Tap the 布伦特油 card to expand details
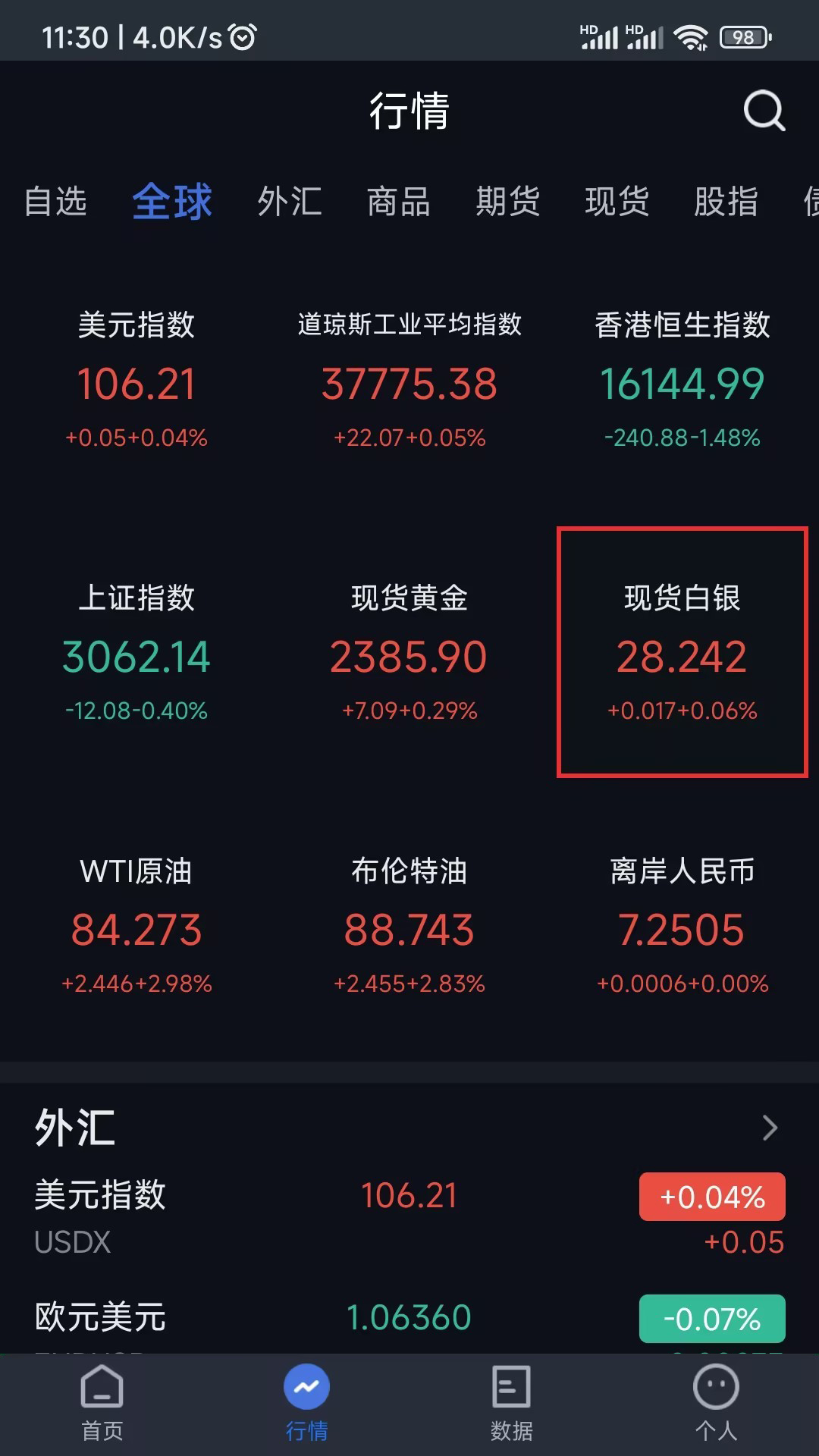819x1456 pixels. 409,925
